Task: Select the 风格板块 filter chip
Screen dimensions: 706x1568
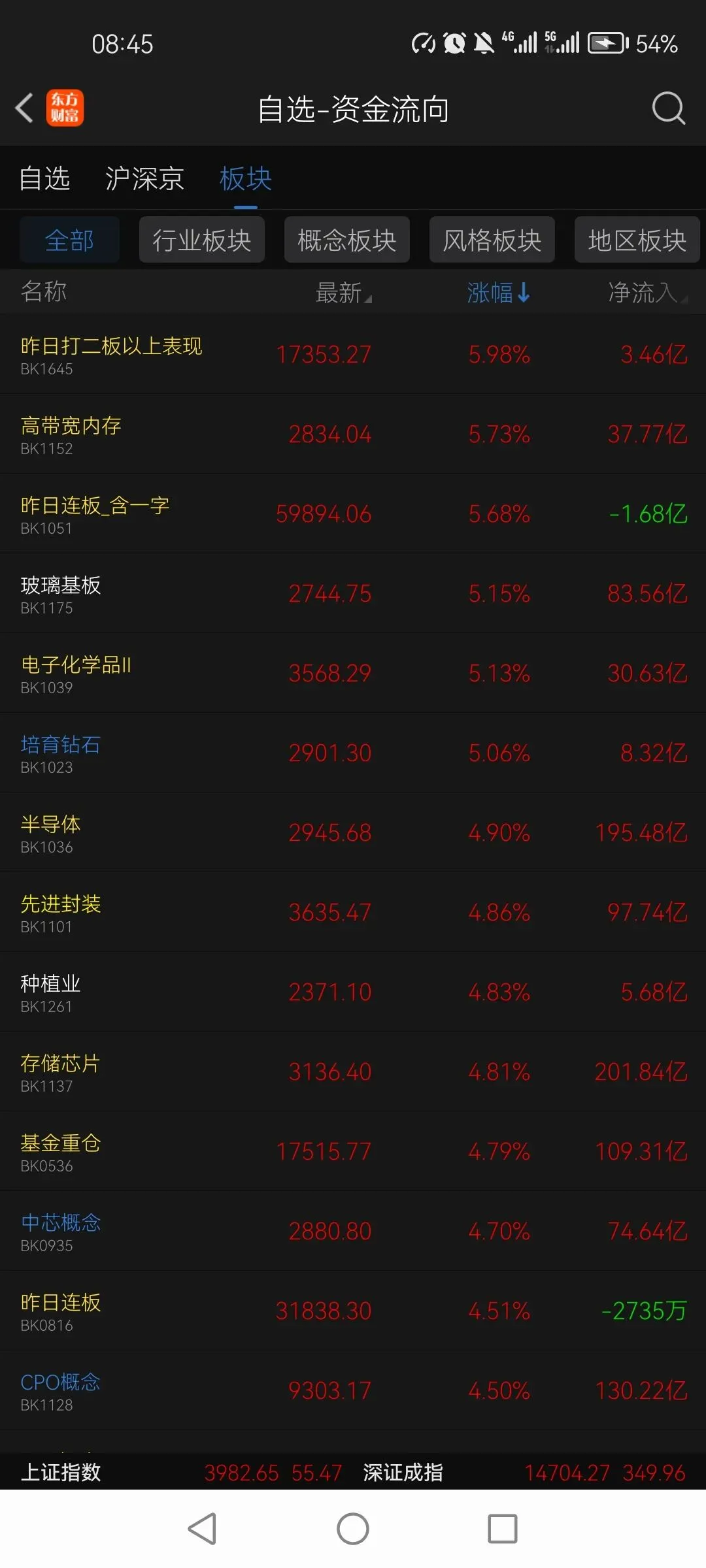Action: point(492,240)
